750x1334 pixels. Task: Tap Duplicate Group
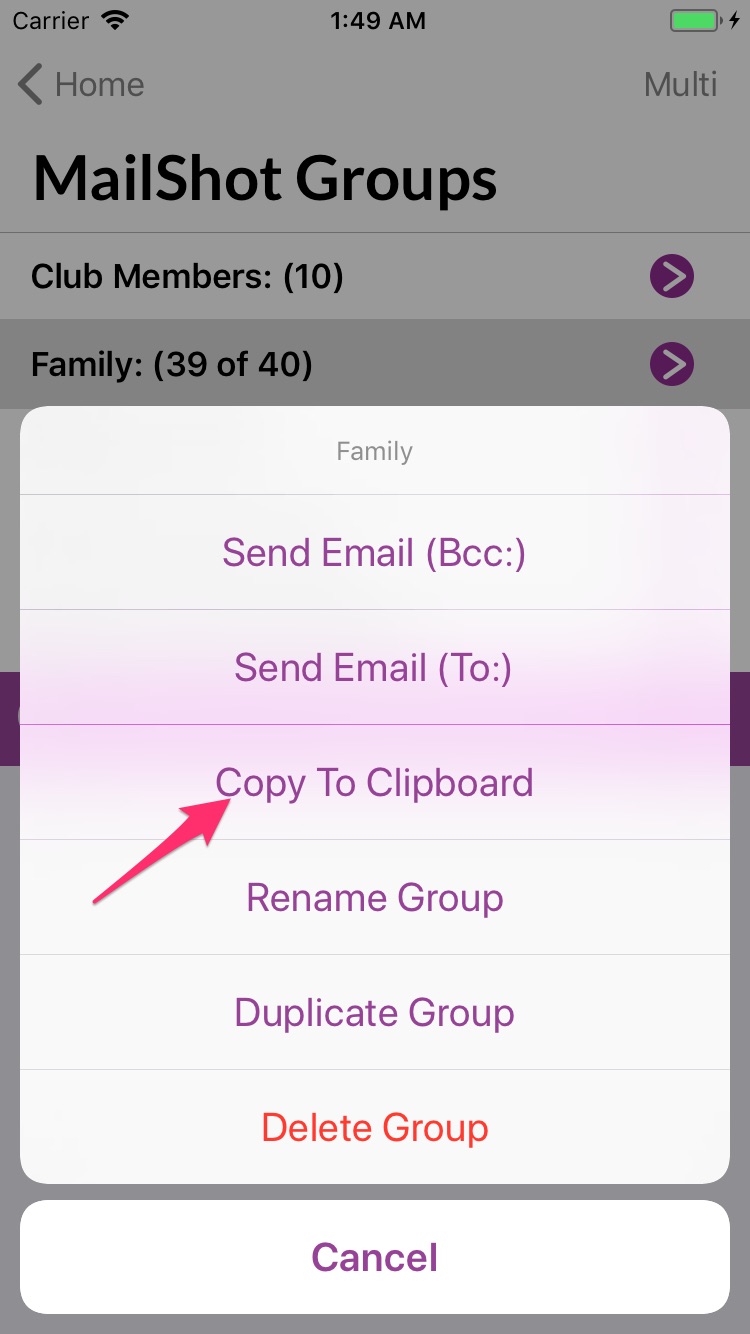[x=374, y=1013]
